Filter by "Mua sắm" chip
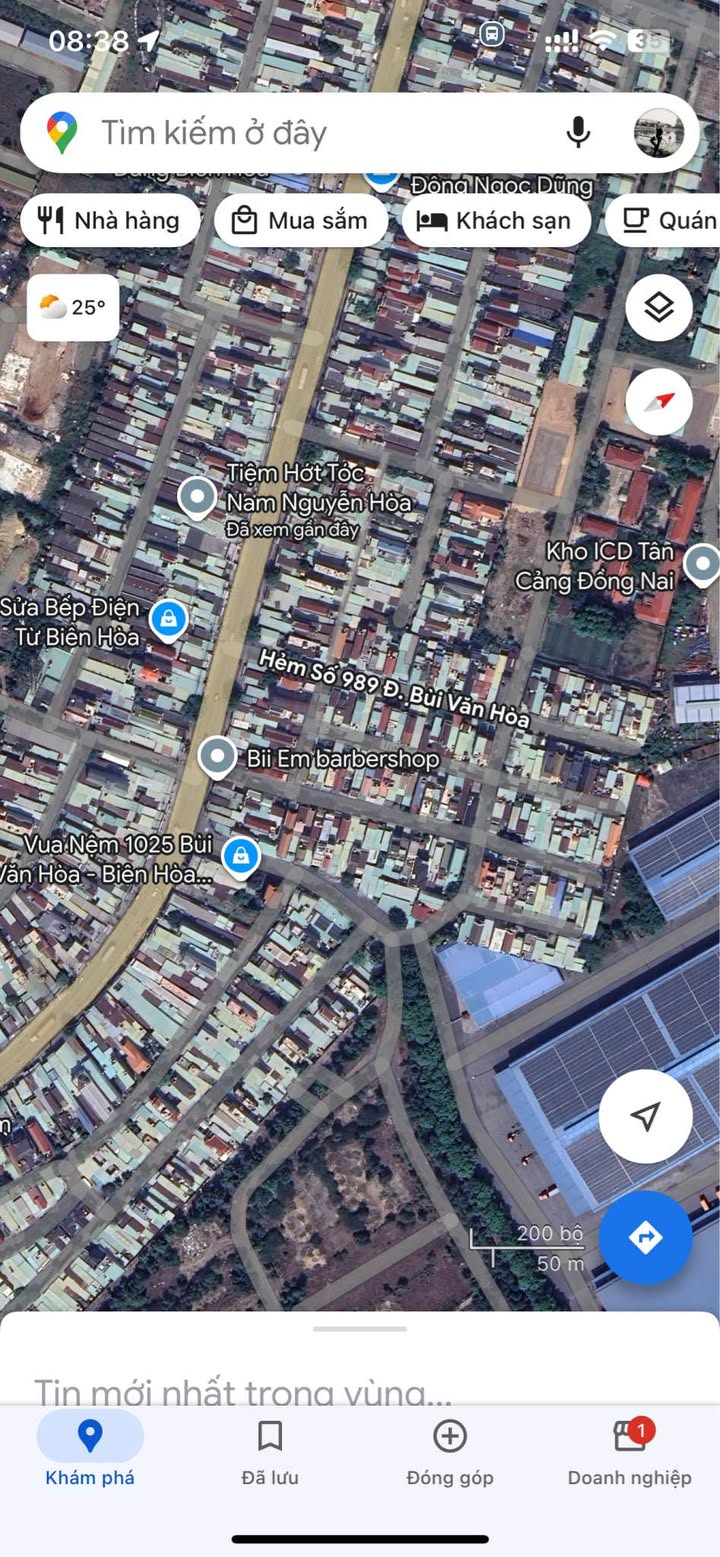Viewport: 720px width, 1557px height. click(x=300, y=221)
